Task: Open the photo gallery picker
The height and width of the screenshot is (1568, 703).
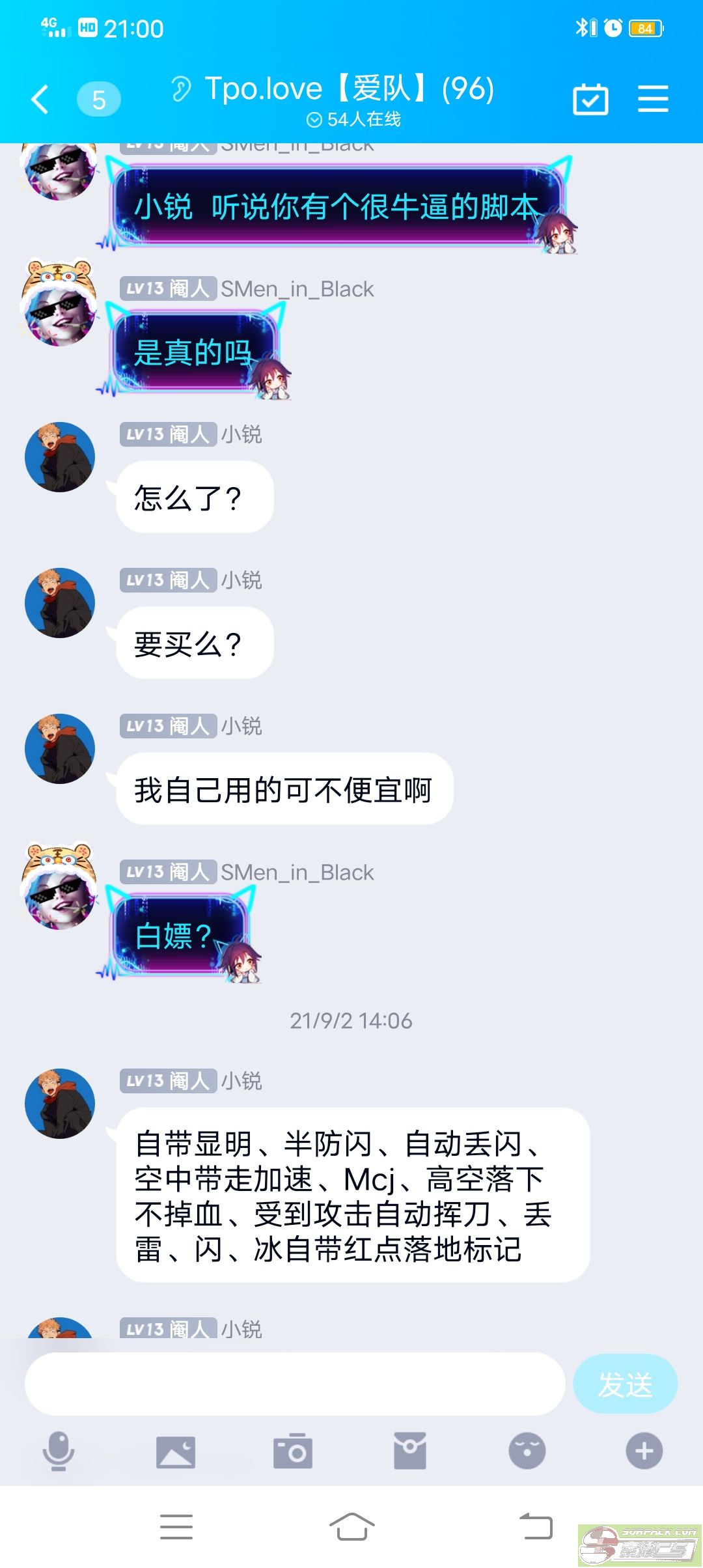Action: [176, 1451]
